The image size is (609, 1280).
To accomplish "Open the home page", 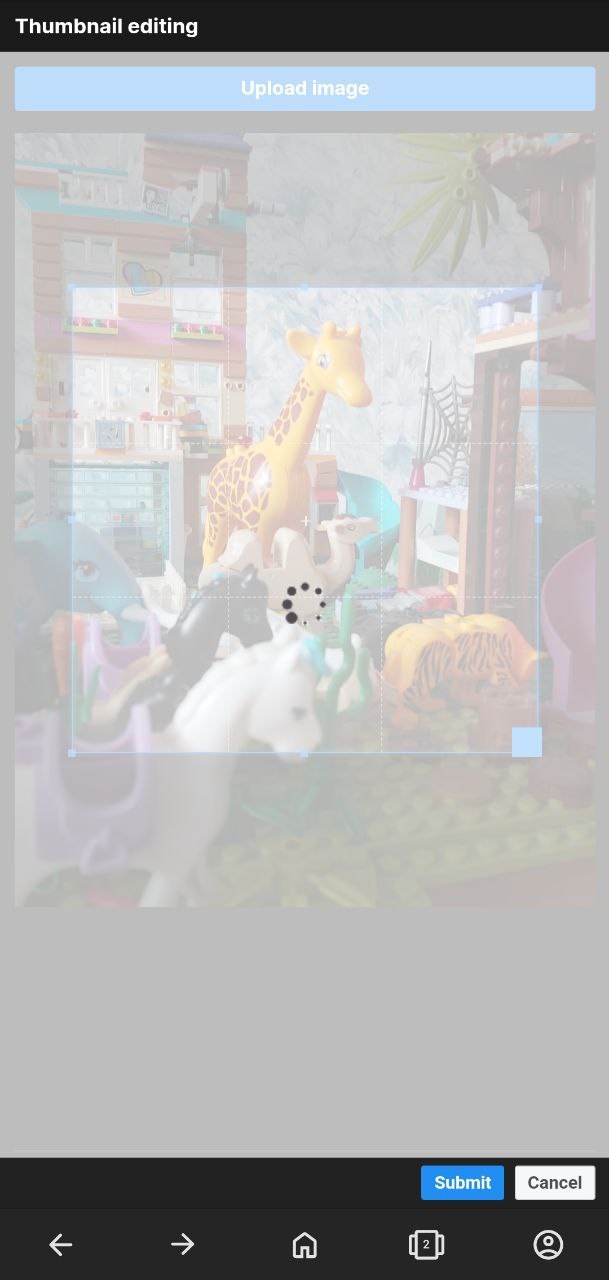I will point(304,1244).
